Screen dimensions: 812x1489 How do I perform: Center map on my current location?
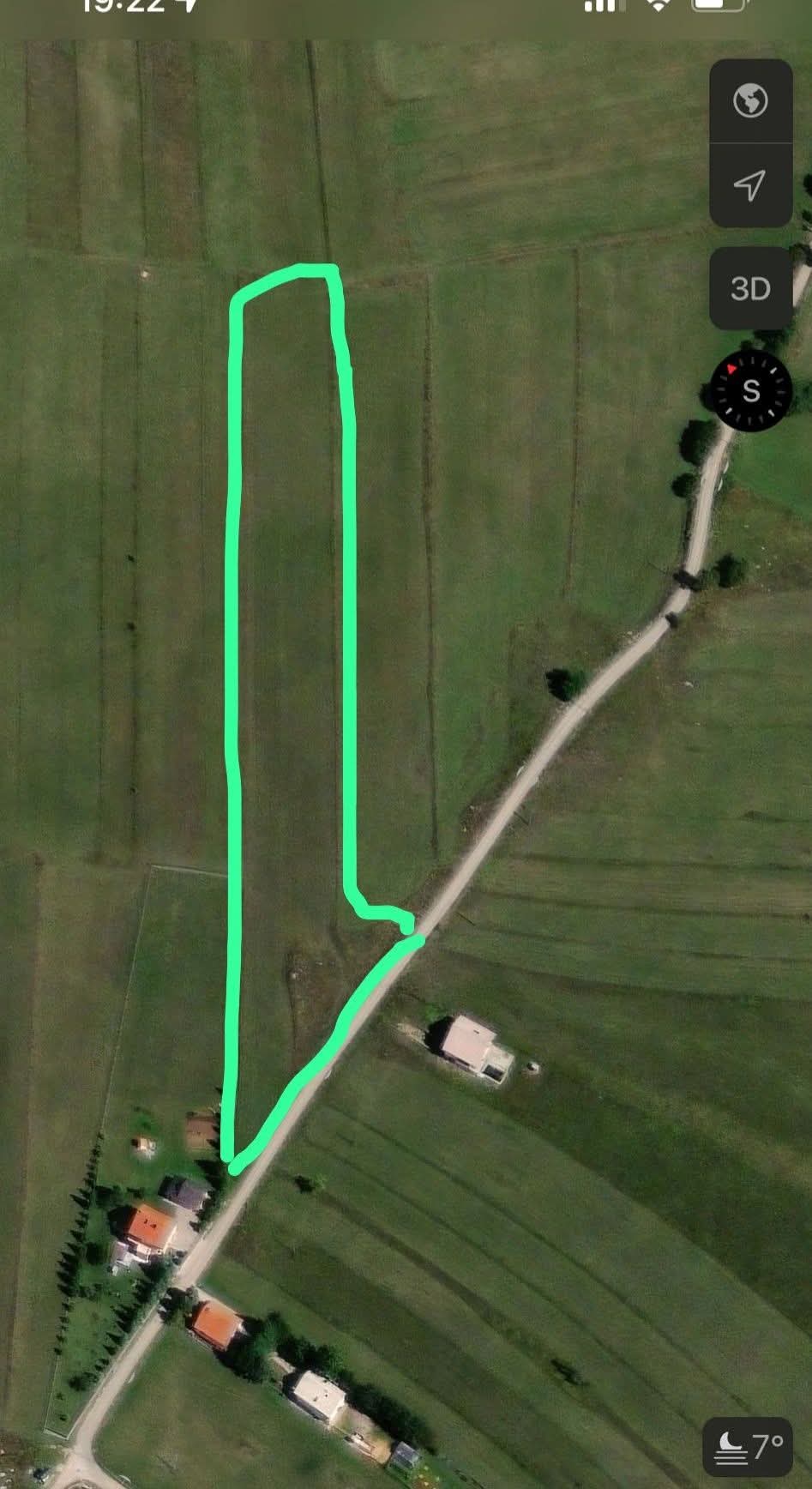pyautogui.click(x=750, y=184)
